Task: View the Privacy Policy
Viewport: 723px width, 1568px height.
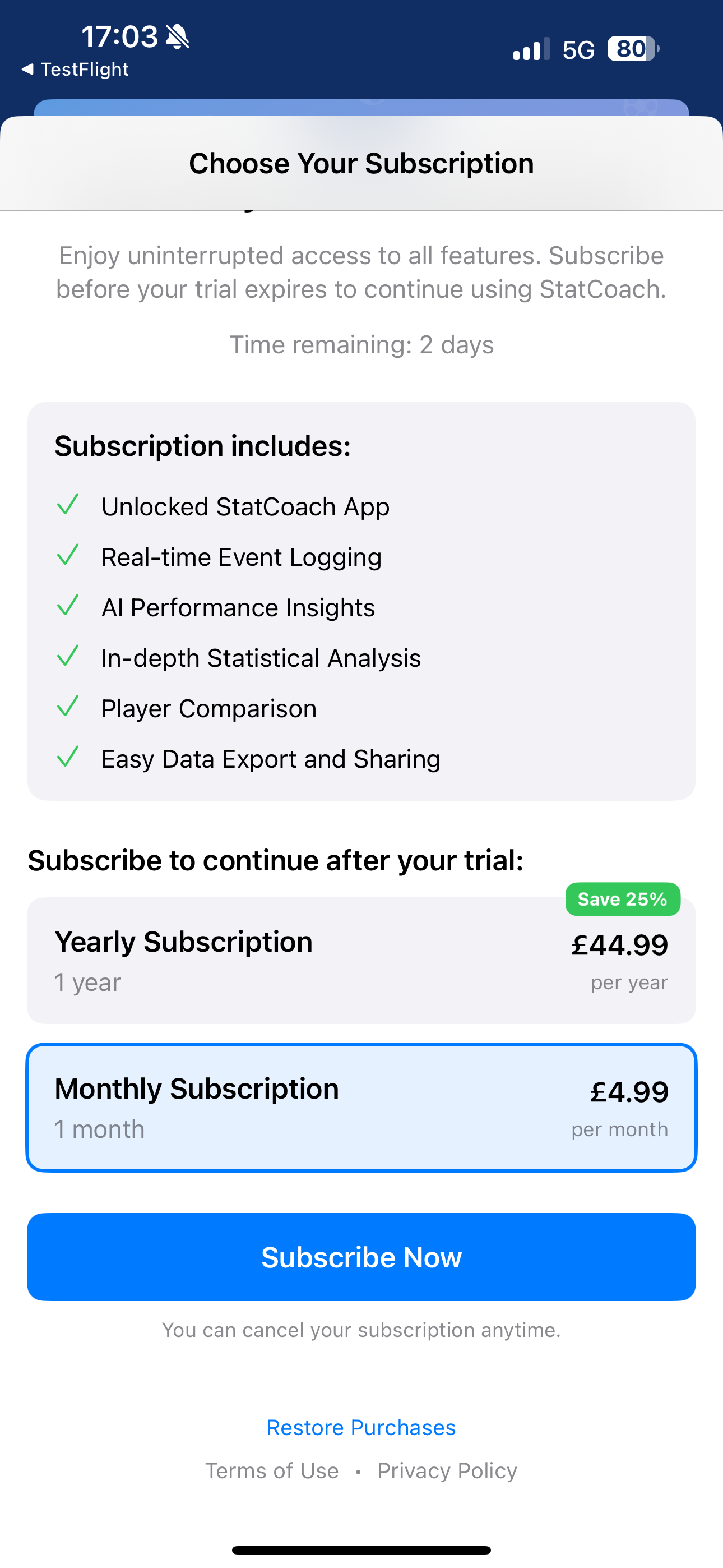Action: 447,1470
